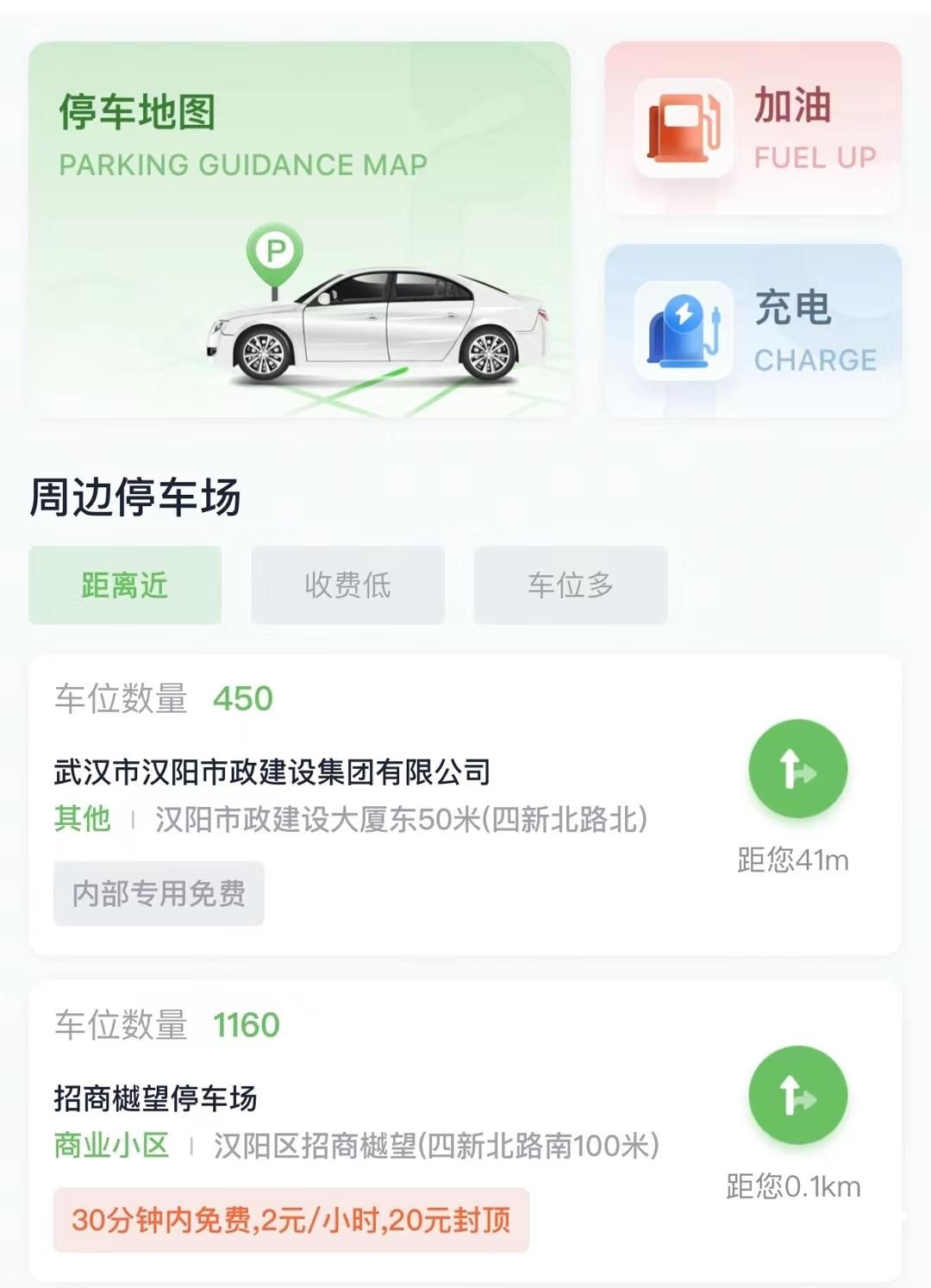Start navigation to 招商樾望停车场
This screenshot has height=1288, width=931.
click(797, 1095)
